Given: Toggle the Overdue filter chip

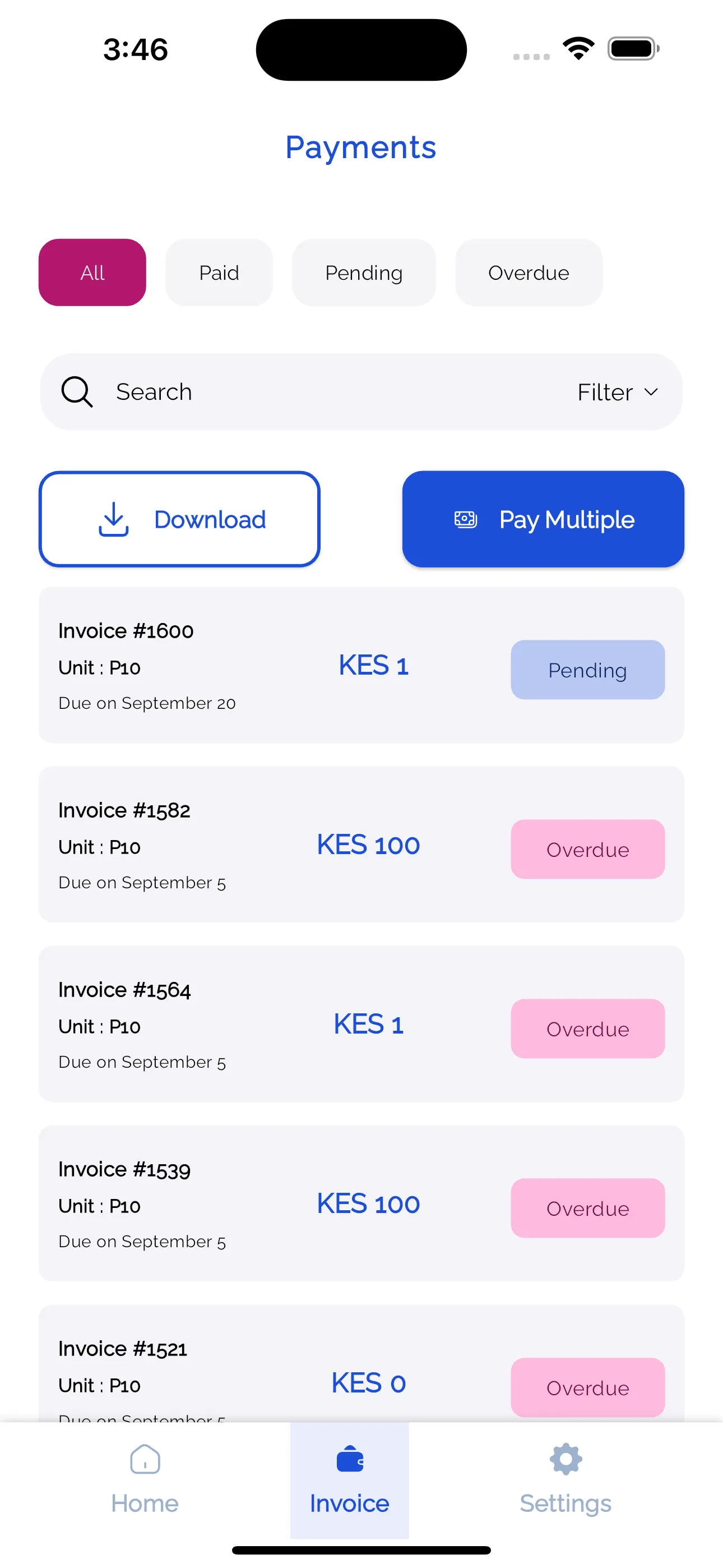Looking at the screenshot, I should 529,272.
